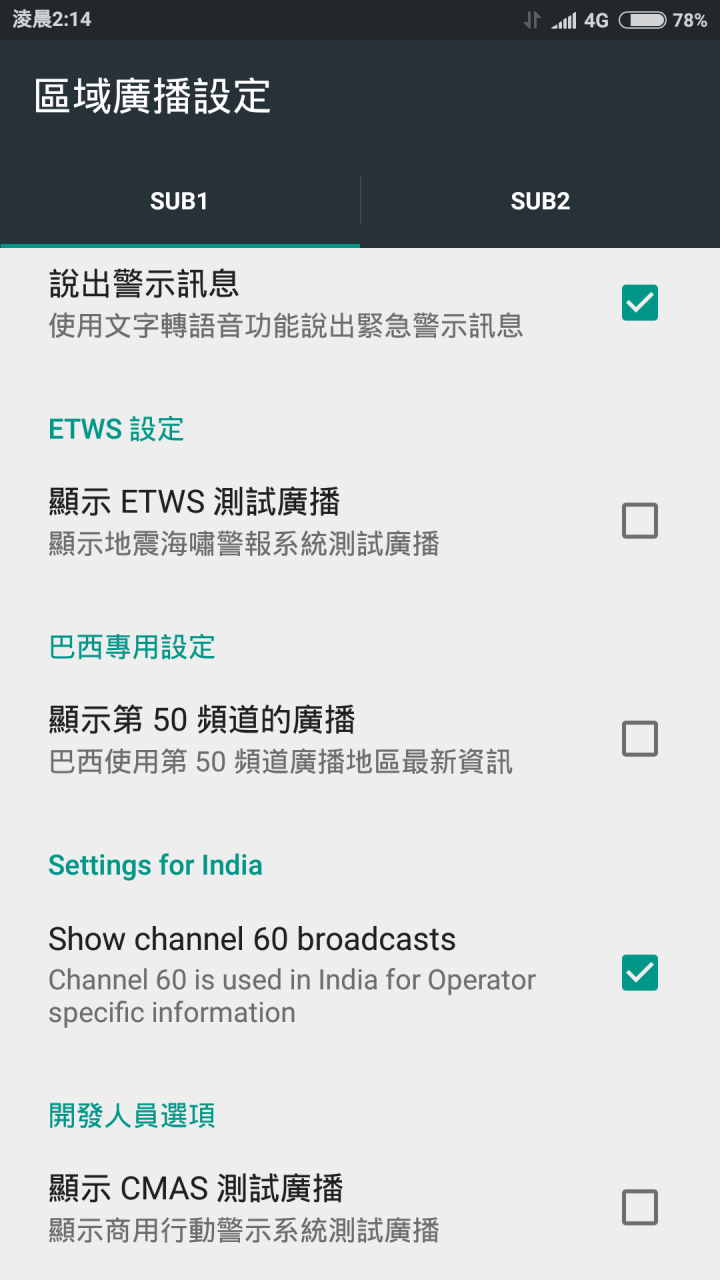Switch to the SUB2 tab
The width and height of the screenshot is (720, 1280).
(x=540, y=201)
